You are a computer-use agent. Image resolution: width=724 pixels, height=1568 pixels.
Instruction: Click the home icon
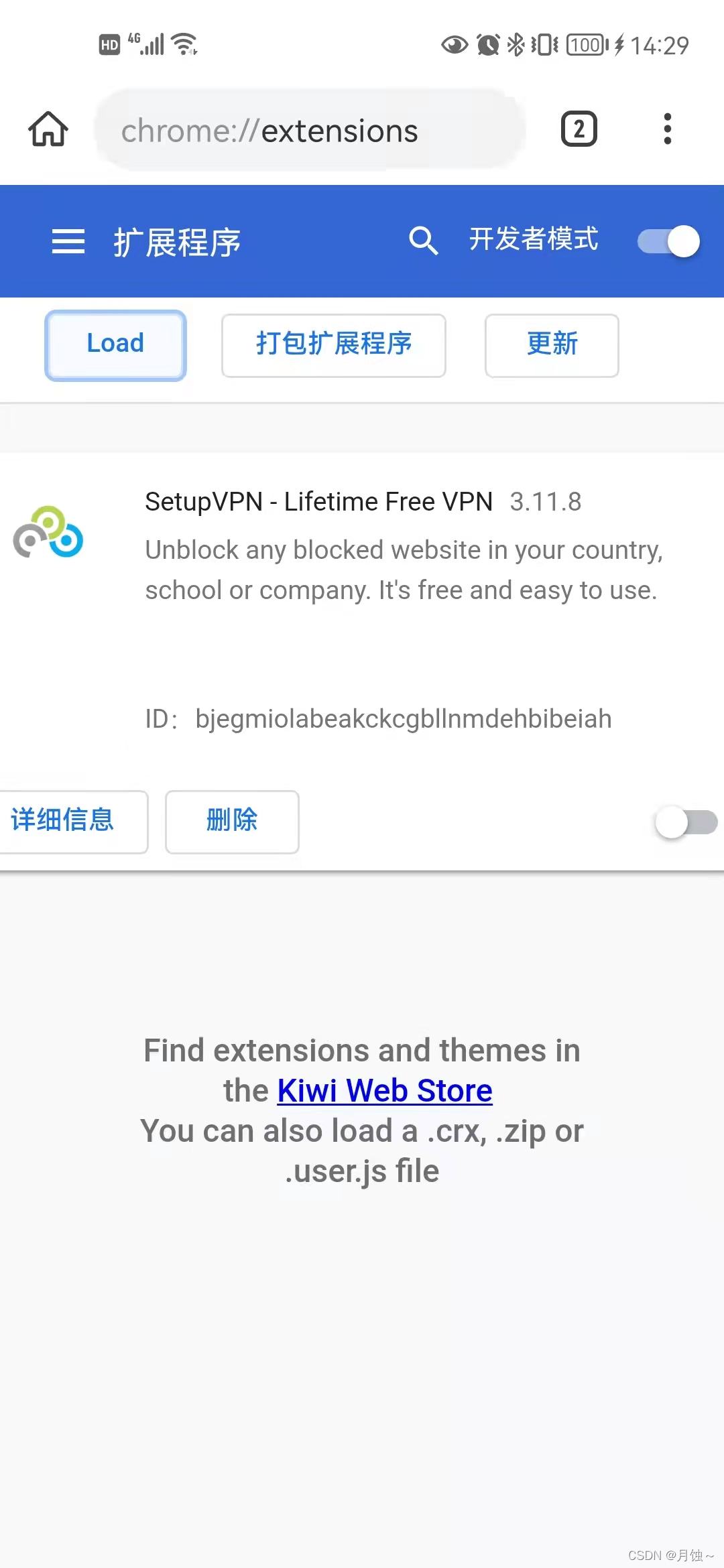(x=47, y=129)
